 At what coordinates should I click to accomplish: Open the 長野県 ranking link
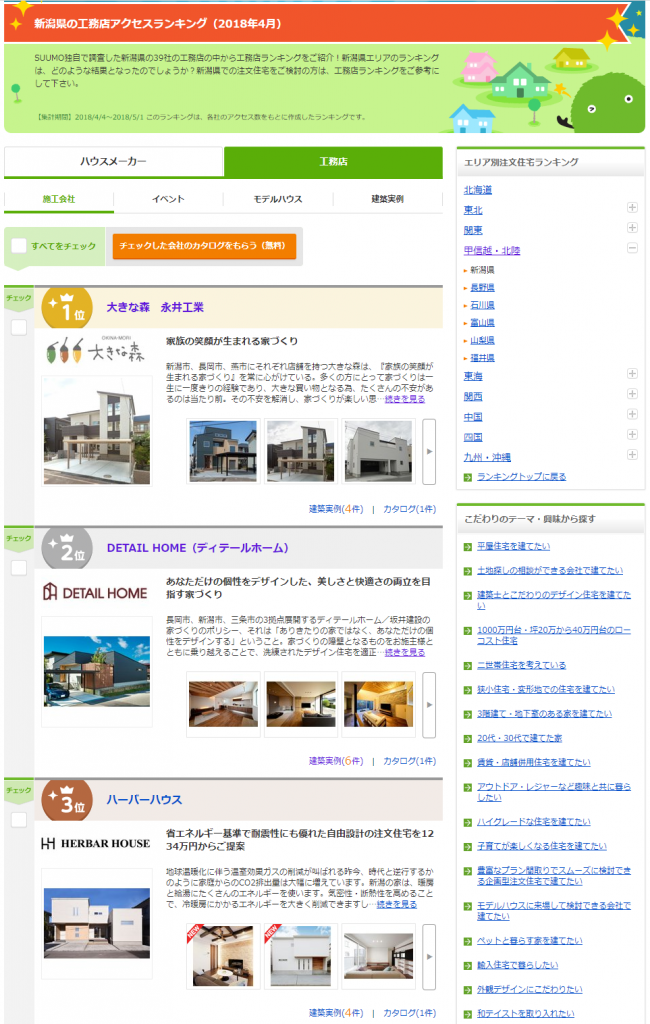(x=482, y=287)
